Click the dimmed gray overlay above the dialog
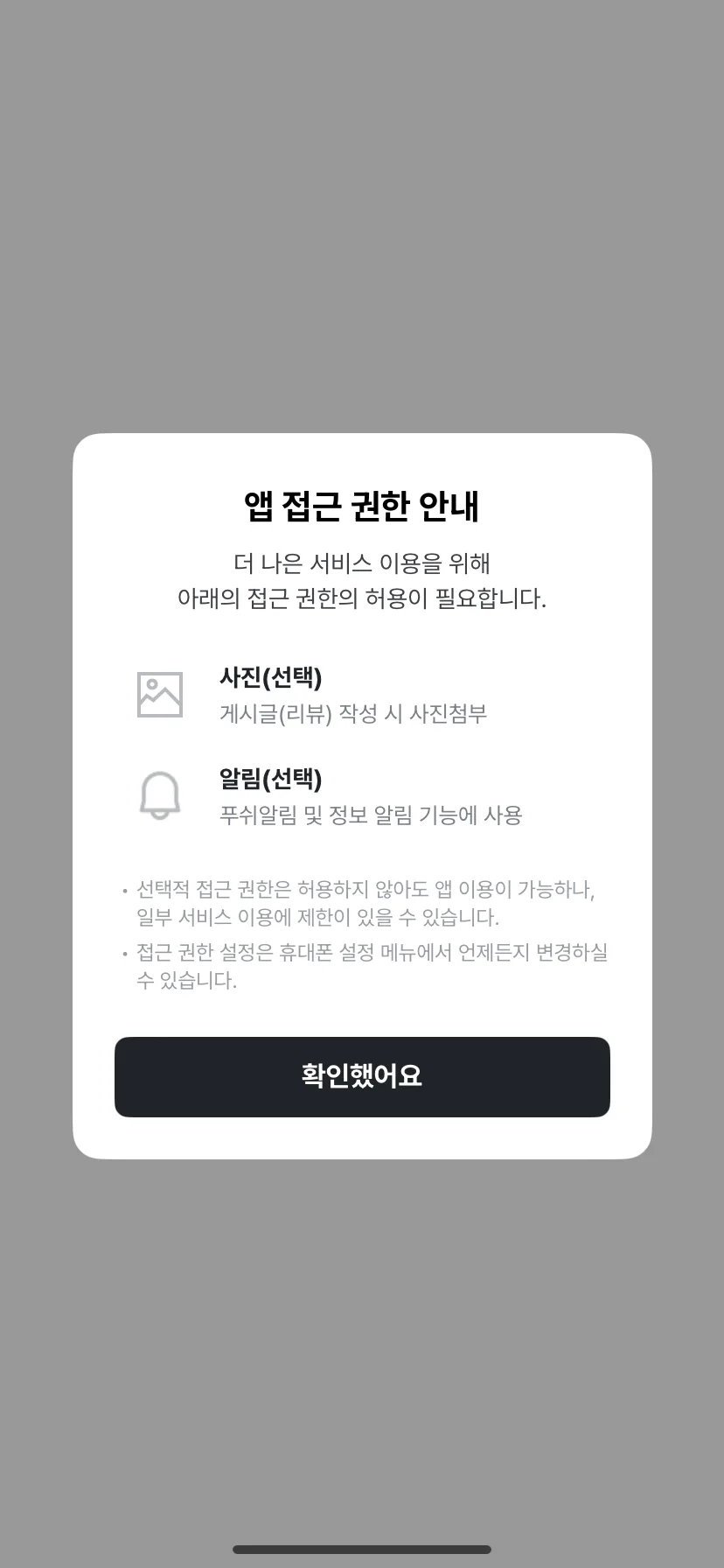The width and height of the screenshot is (724, 1568). click(x=361, y=219)
